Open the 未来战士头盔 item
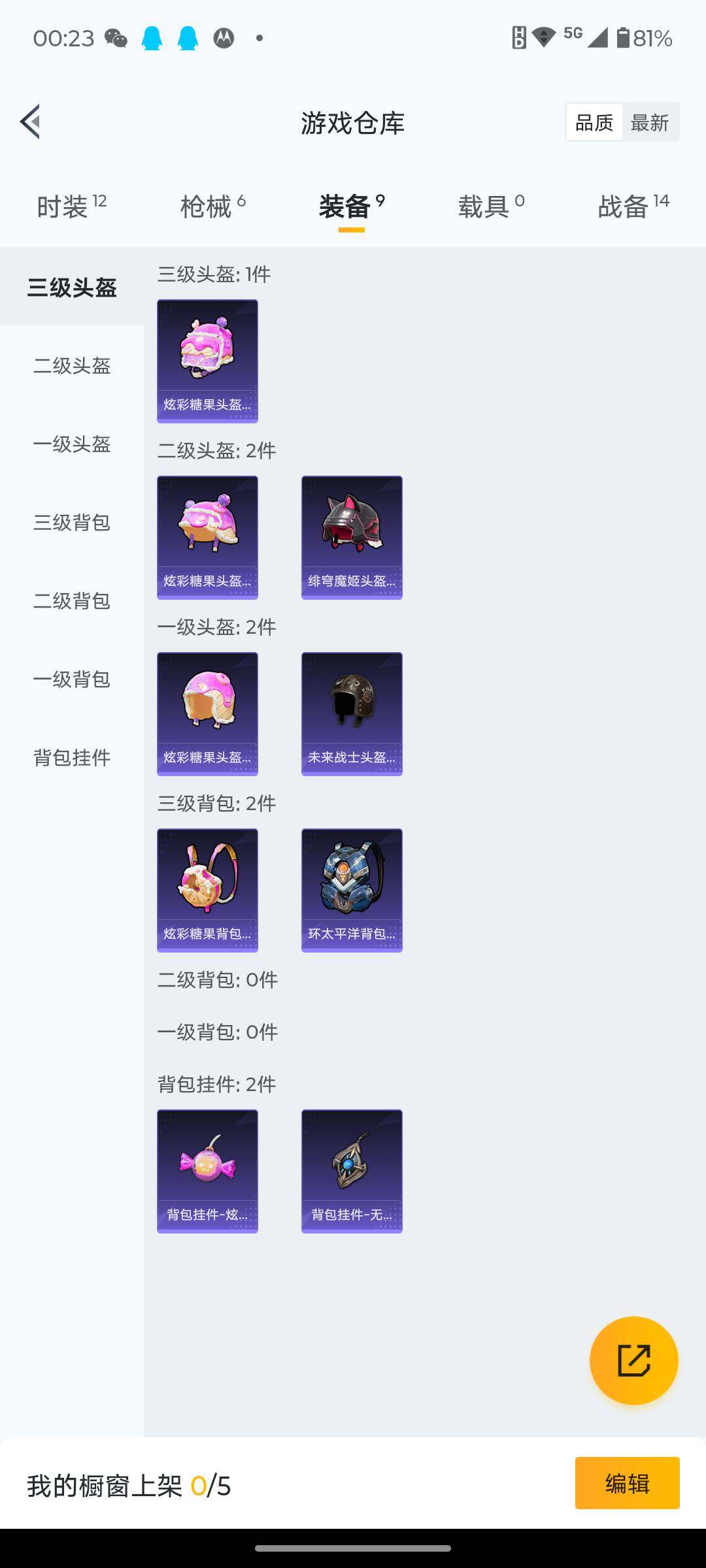Image resolution: width=706 pixels, height=1568 pixels. (x=352, y=713)
